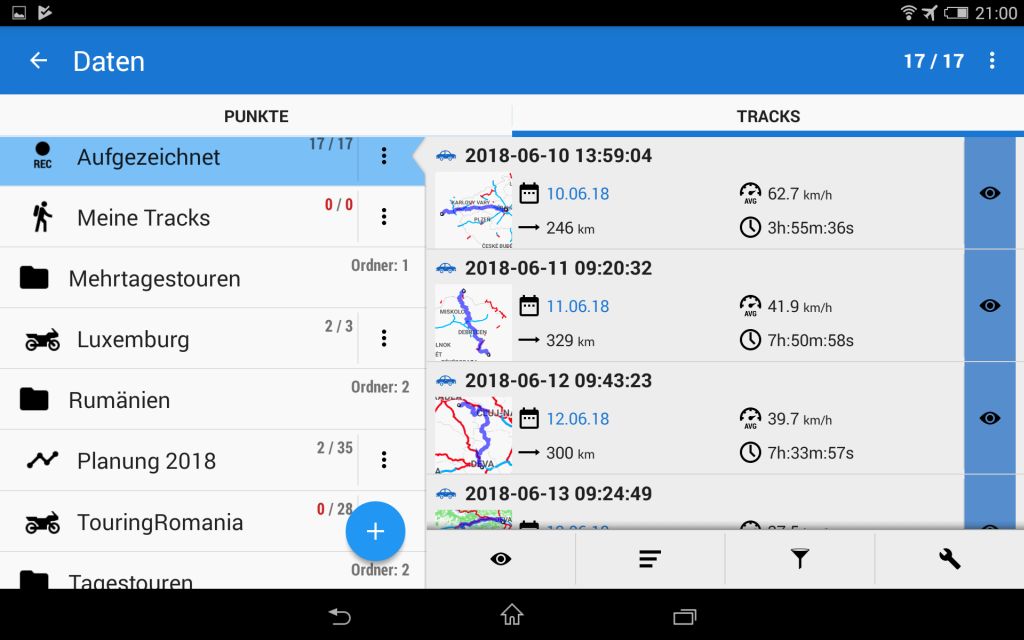Open the wrench tools in bottom toolbar

pyautogui.click(x=949, y=560)
